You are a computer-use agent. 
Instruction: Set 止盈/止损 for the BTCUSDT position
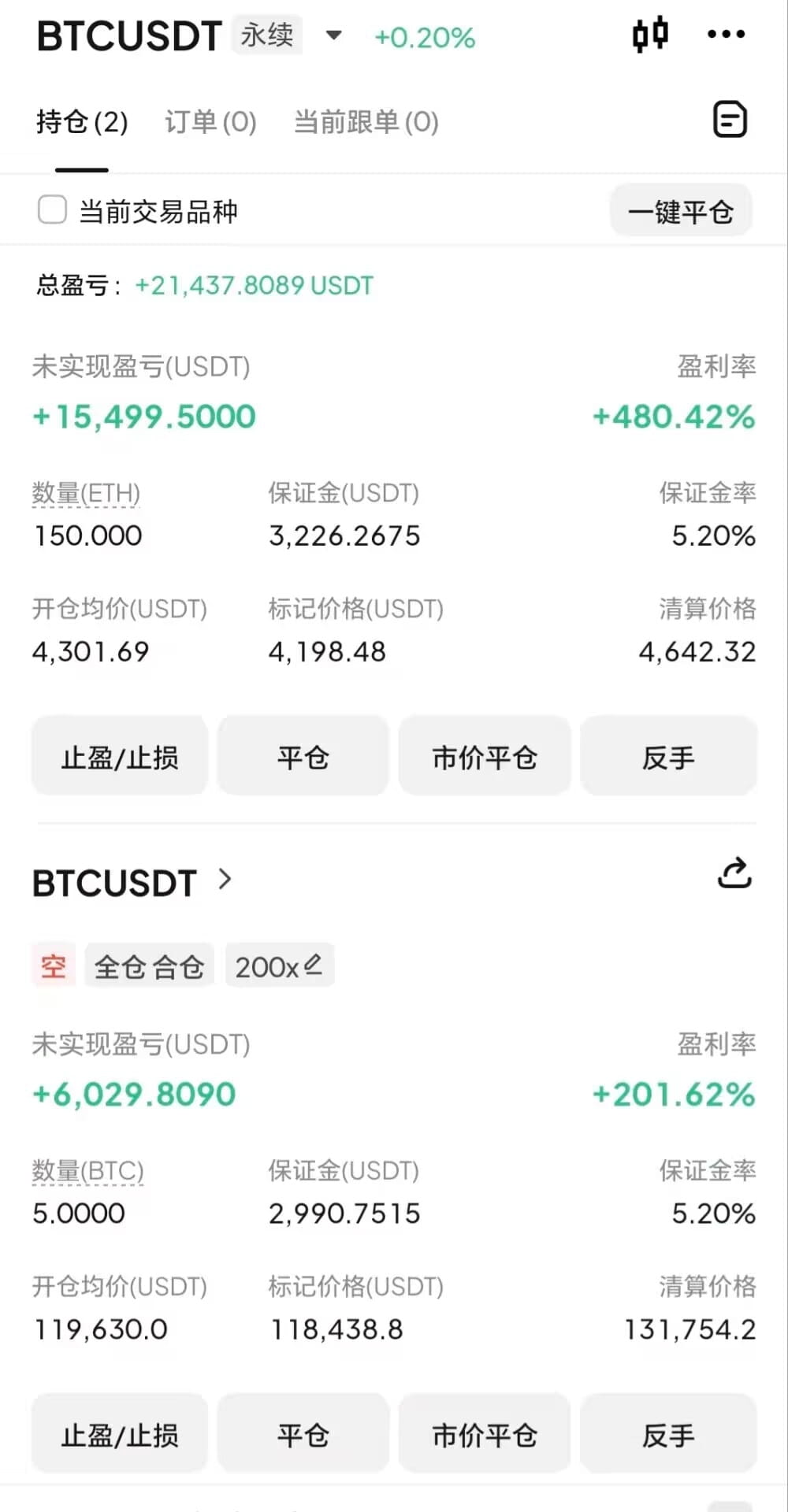[x=120, y=1435]
